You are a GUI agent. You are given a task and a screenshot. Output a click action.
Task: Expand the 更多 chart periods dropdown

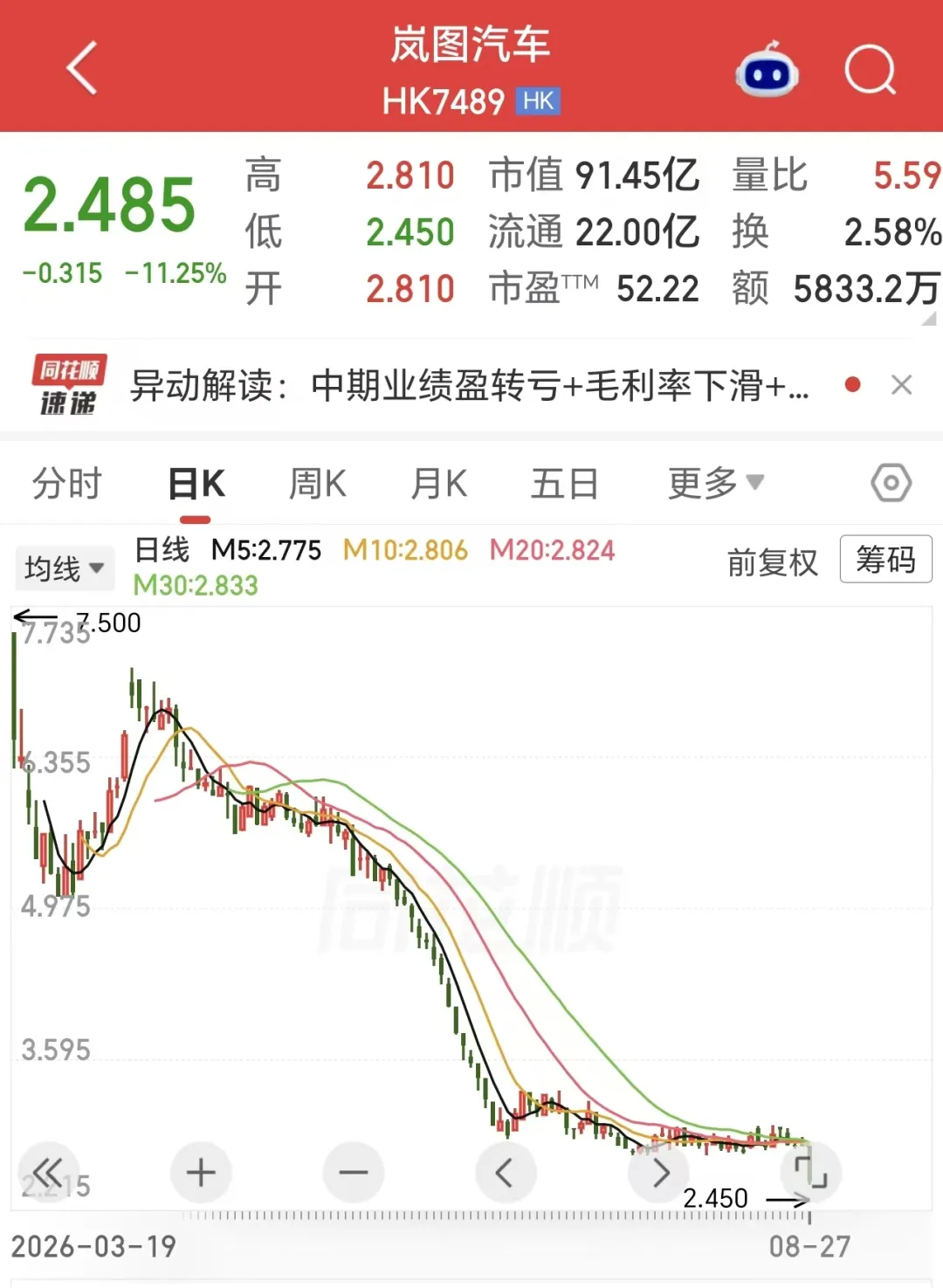[716, 483]
